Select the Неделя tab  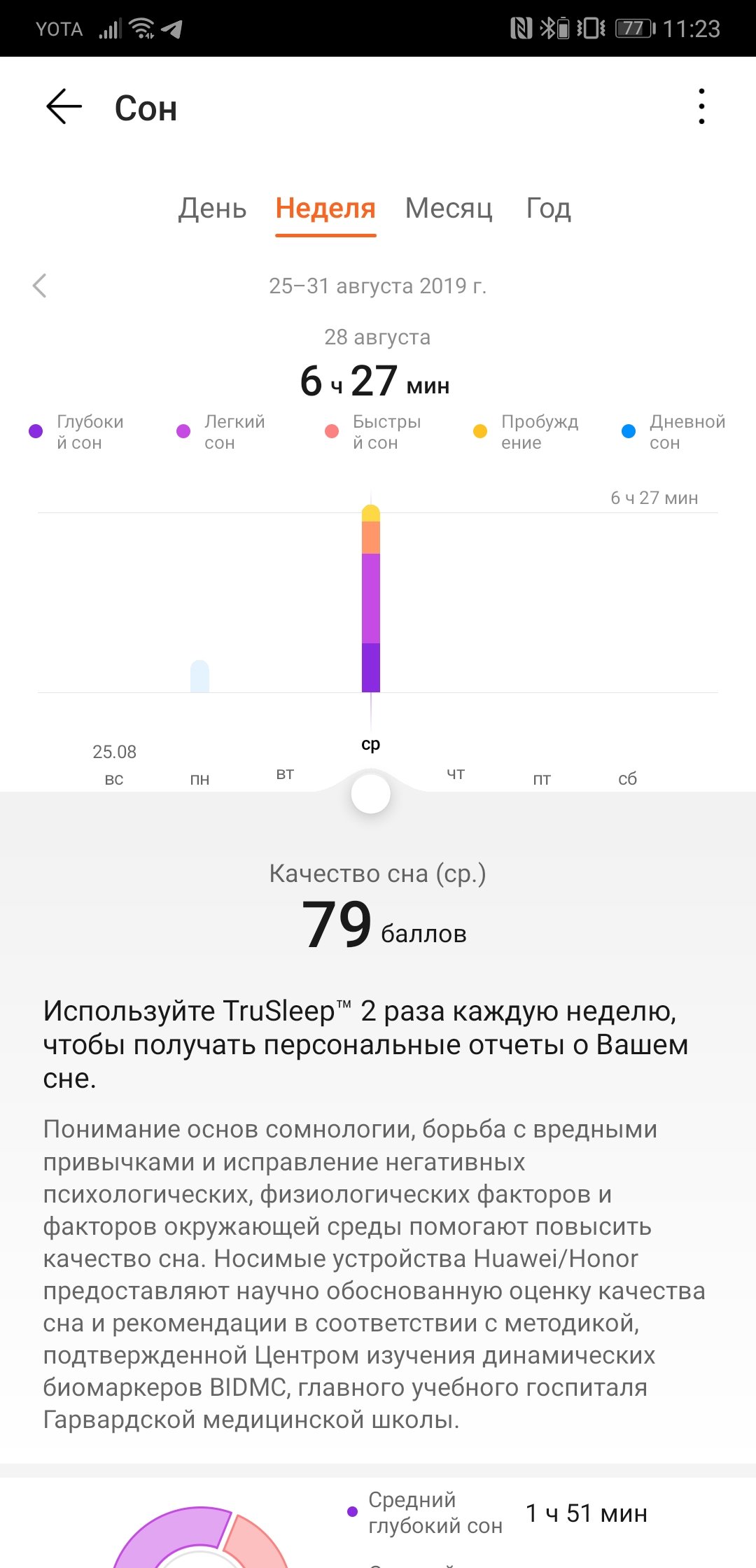point(325,209)
